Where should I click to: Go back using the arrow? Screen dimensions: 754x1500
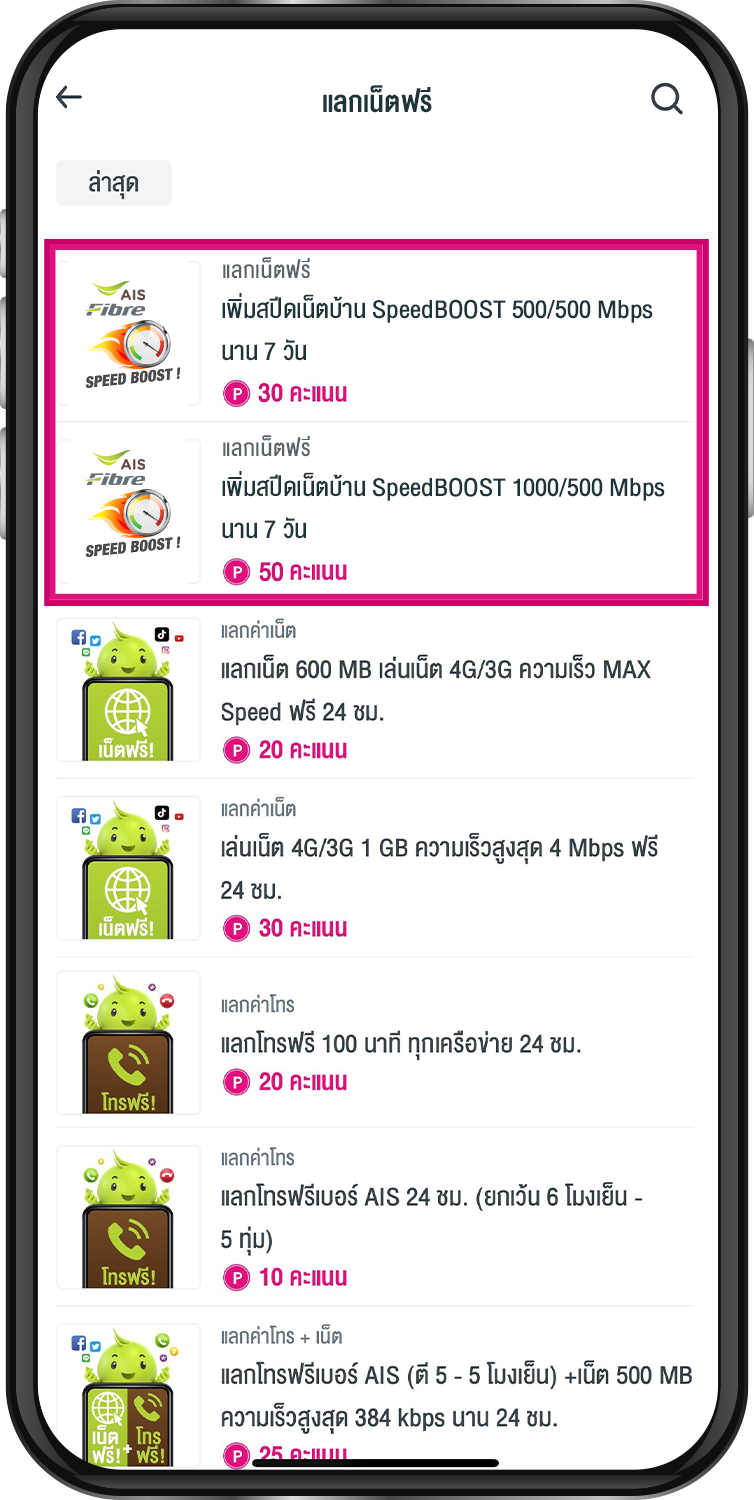pos(69,97)
